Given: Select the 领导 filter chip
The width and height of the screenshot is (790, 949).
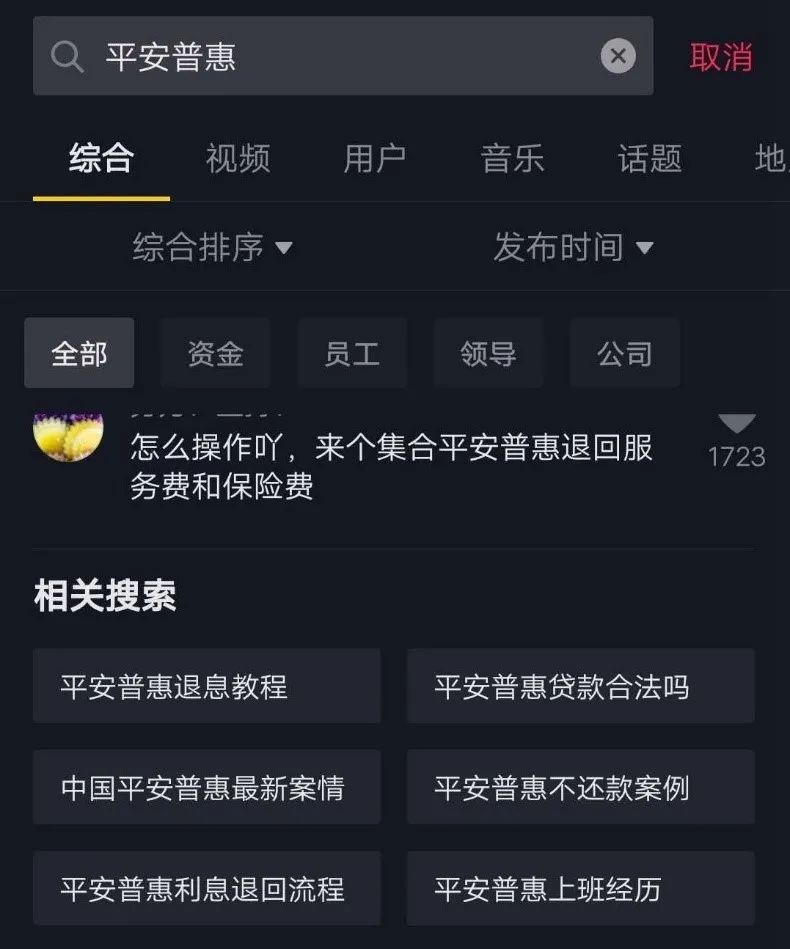Looking at the screenshot, I should (x=488, y=353).
